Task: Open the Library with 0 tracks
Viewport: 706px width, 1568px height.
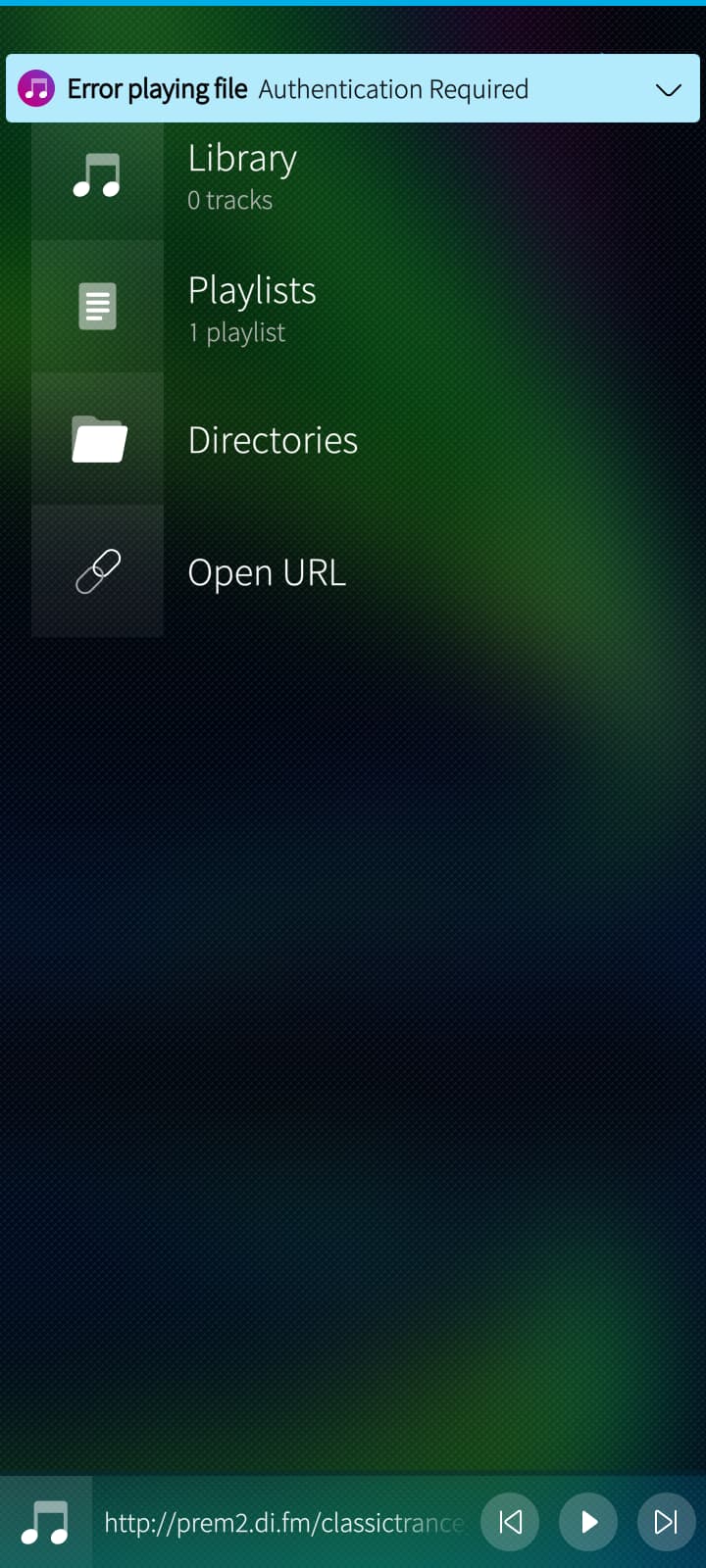Action: (242, 177)
